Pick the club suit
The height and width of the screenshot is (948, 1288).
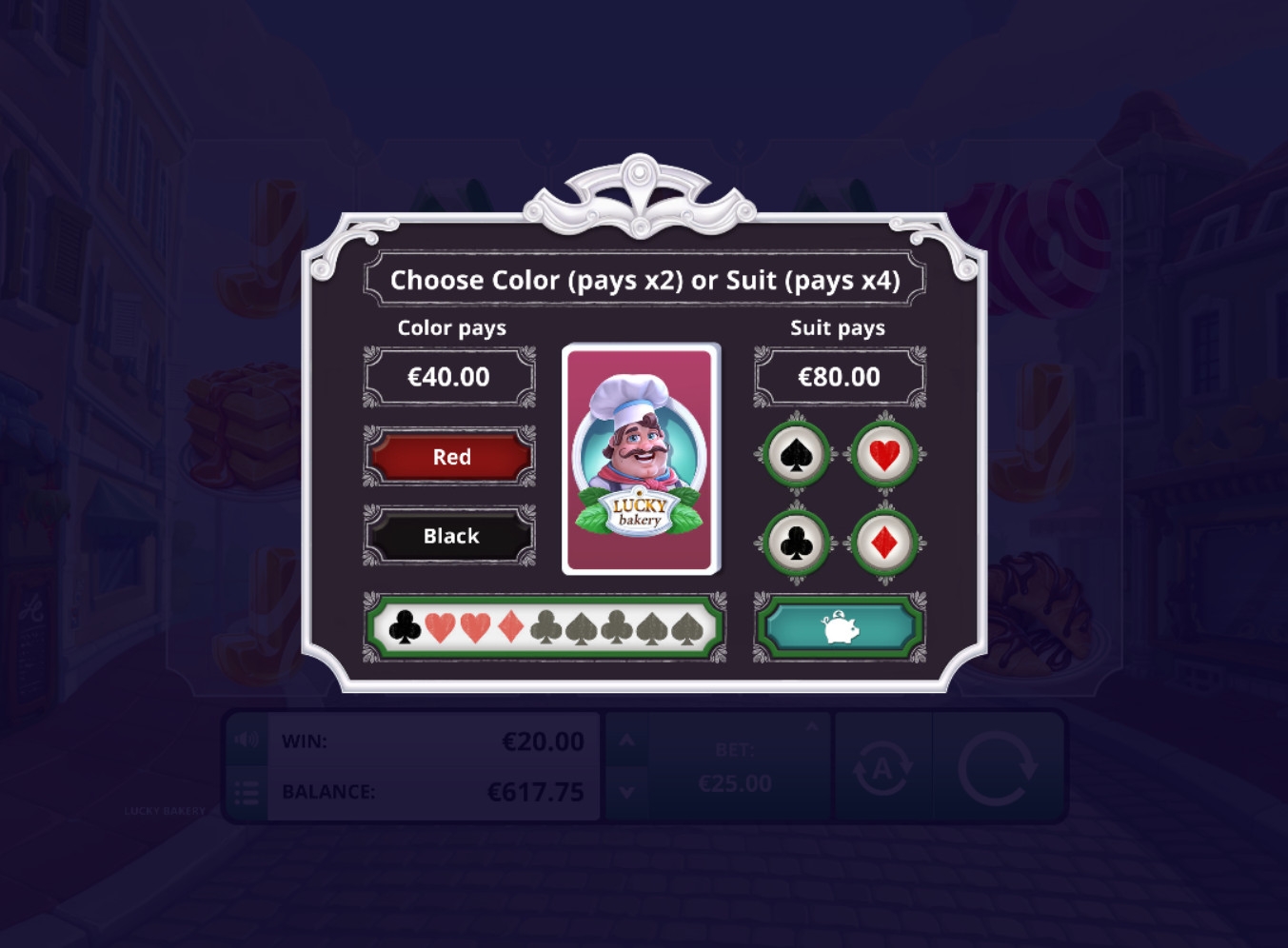pos(796,543)
